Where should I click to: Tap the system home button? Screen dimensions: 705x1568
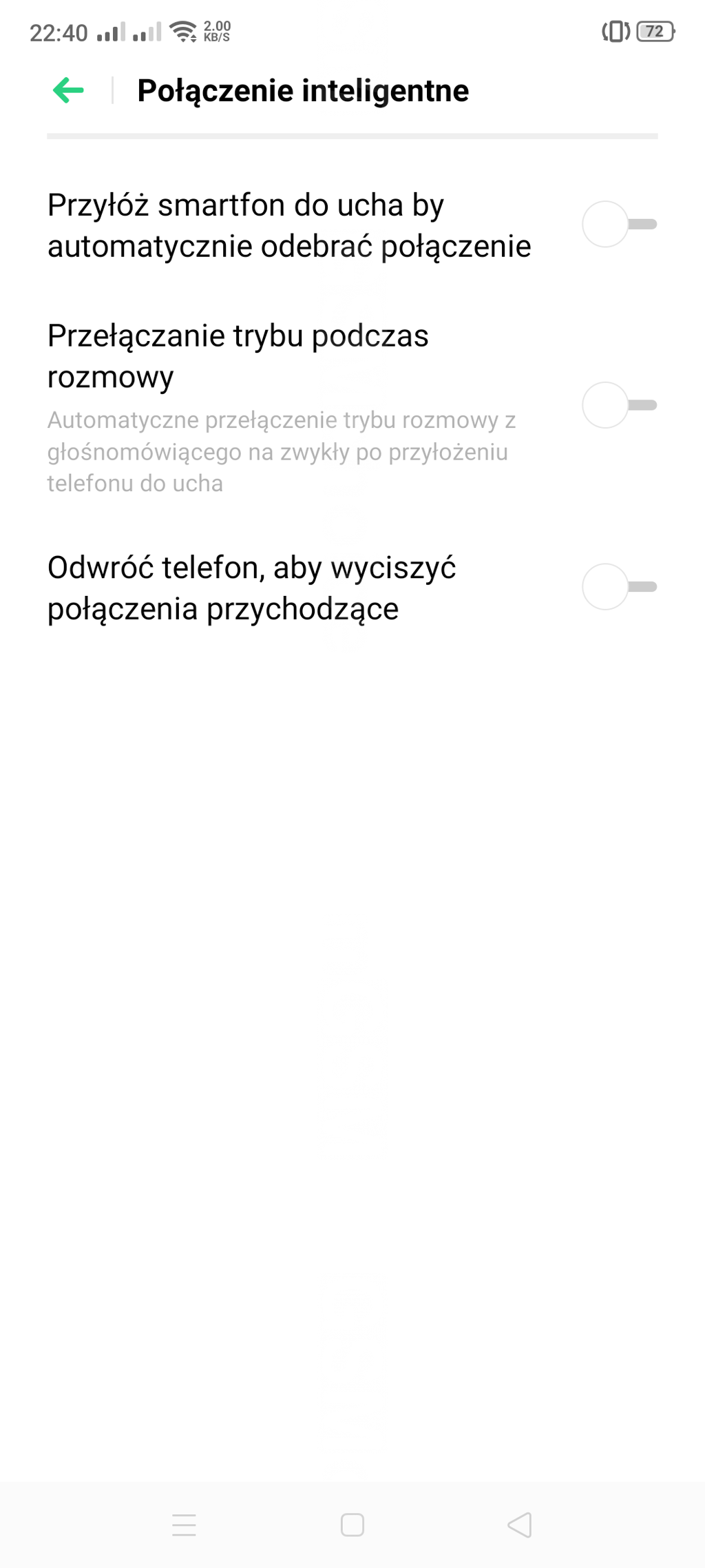352,1525
